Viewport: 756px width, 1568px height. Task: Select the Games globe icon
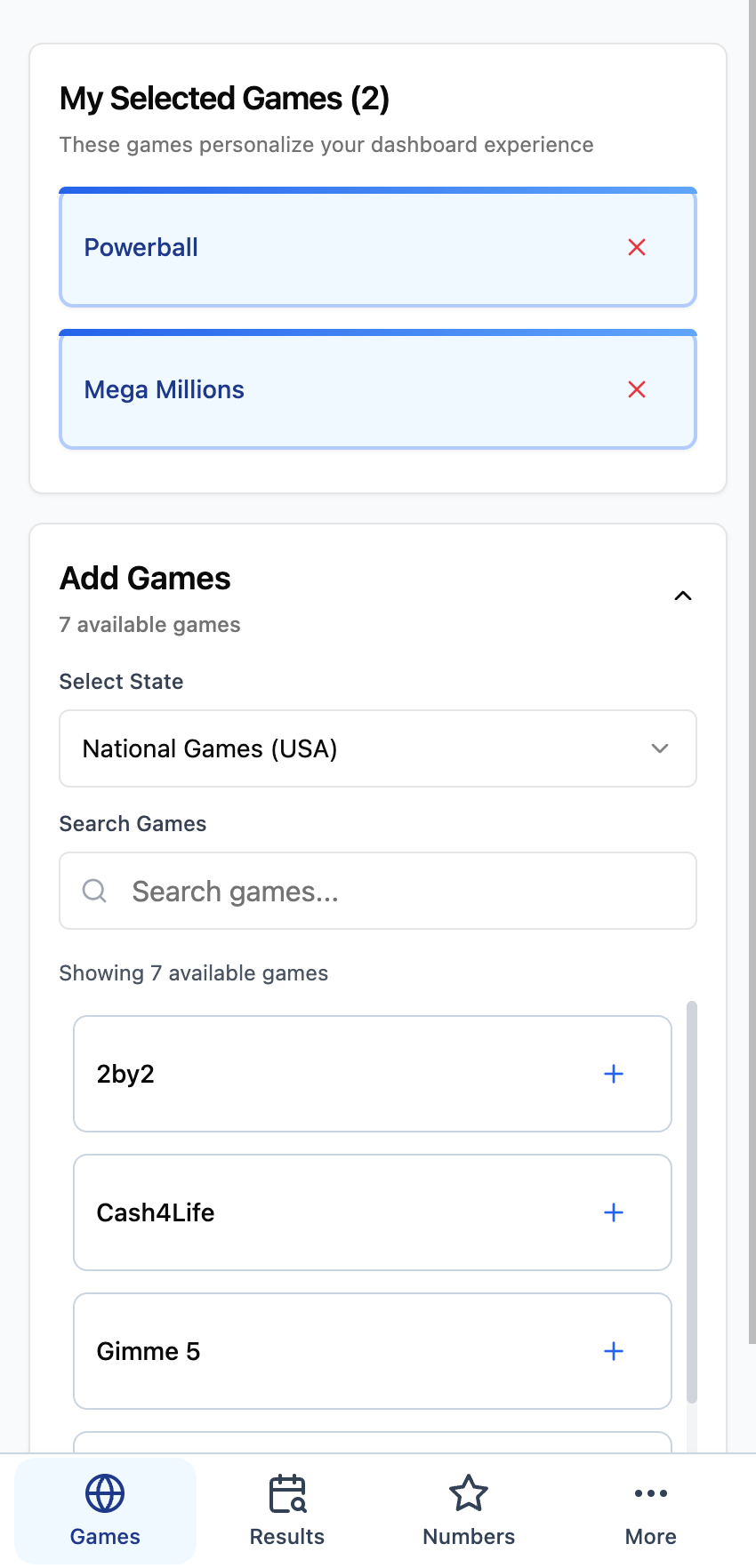[104, 1494]
